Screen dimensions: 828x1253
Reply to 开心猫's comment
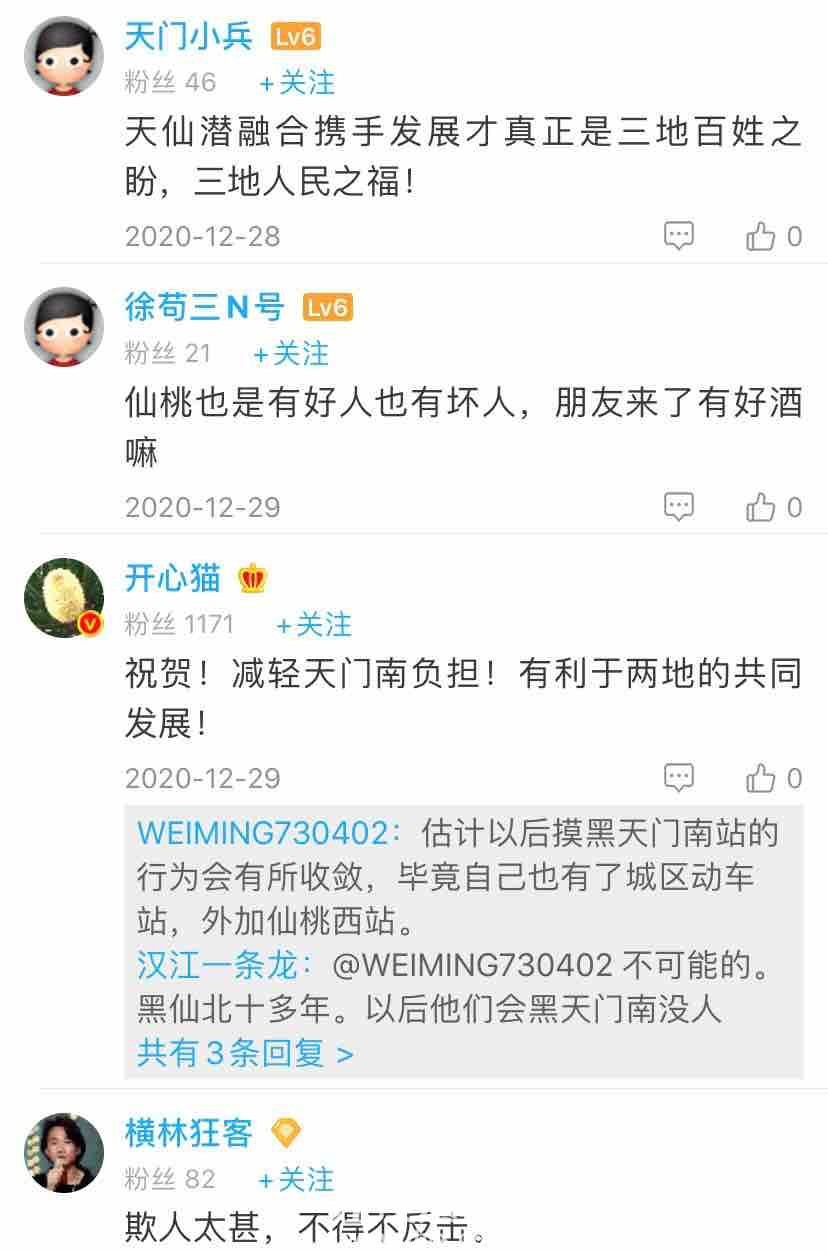pos(679,778)
